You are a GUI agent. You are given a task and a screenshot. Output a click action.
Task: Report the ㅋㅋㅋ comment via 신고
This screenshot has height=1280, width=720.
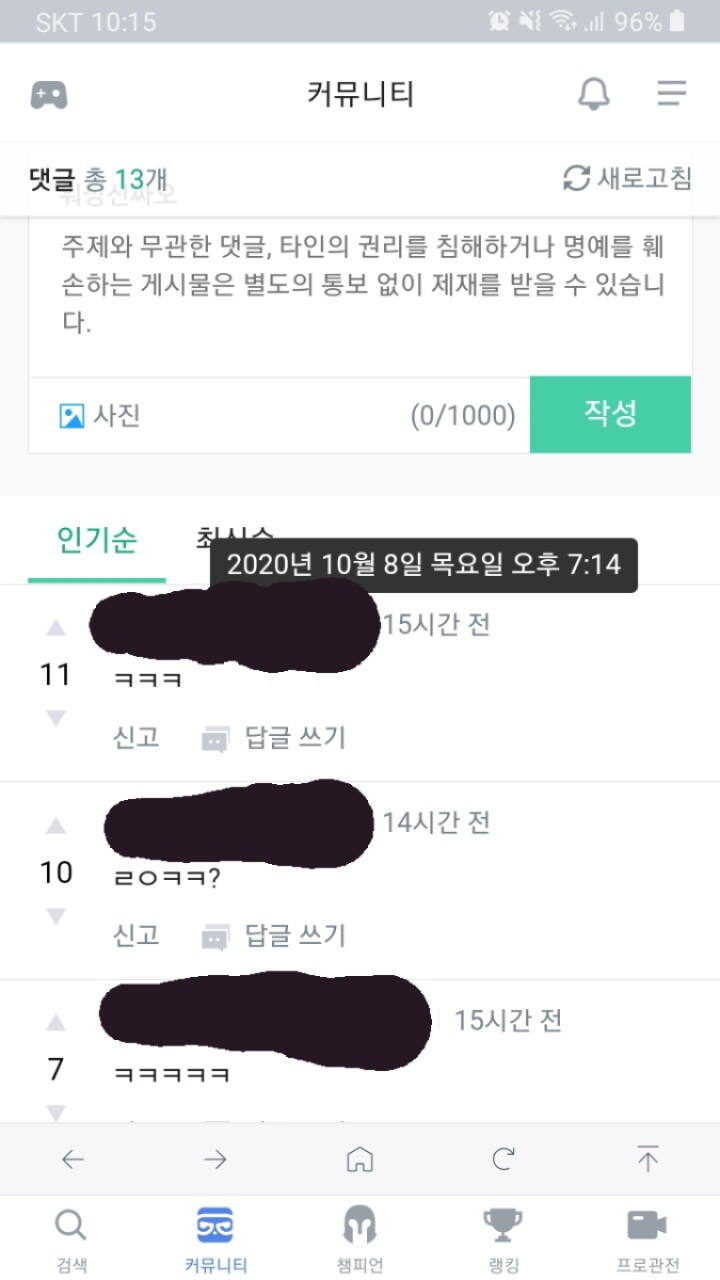(136, 738)
